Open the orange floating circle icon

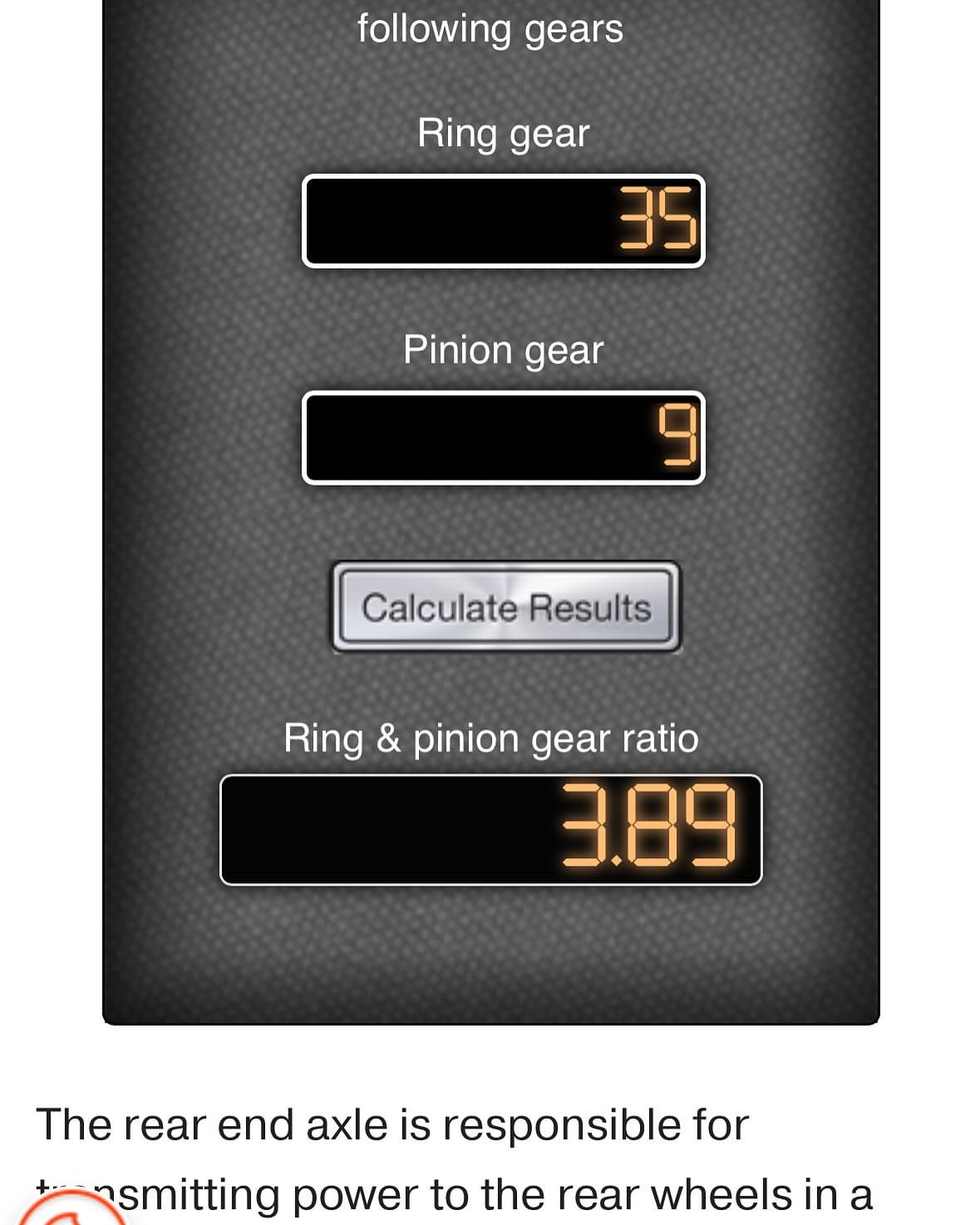(x=71, y=1213)
